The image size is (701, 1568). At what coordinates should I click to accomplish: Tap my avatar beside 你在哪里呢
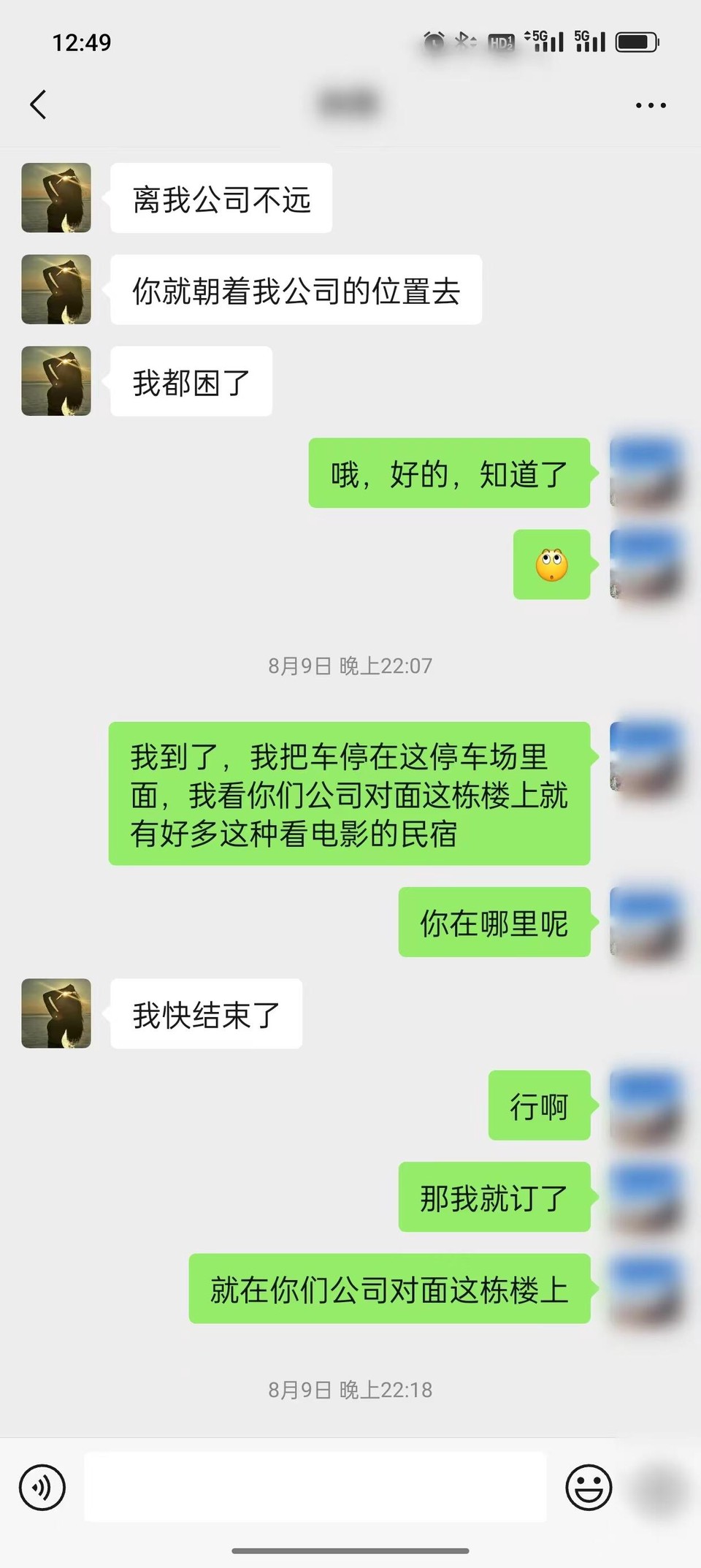pos(646,922)
